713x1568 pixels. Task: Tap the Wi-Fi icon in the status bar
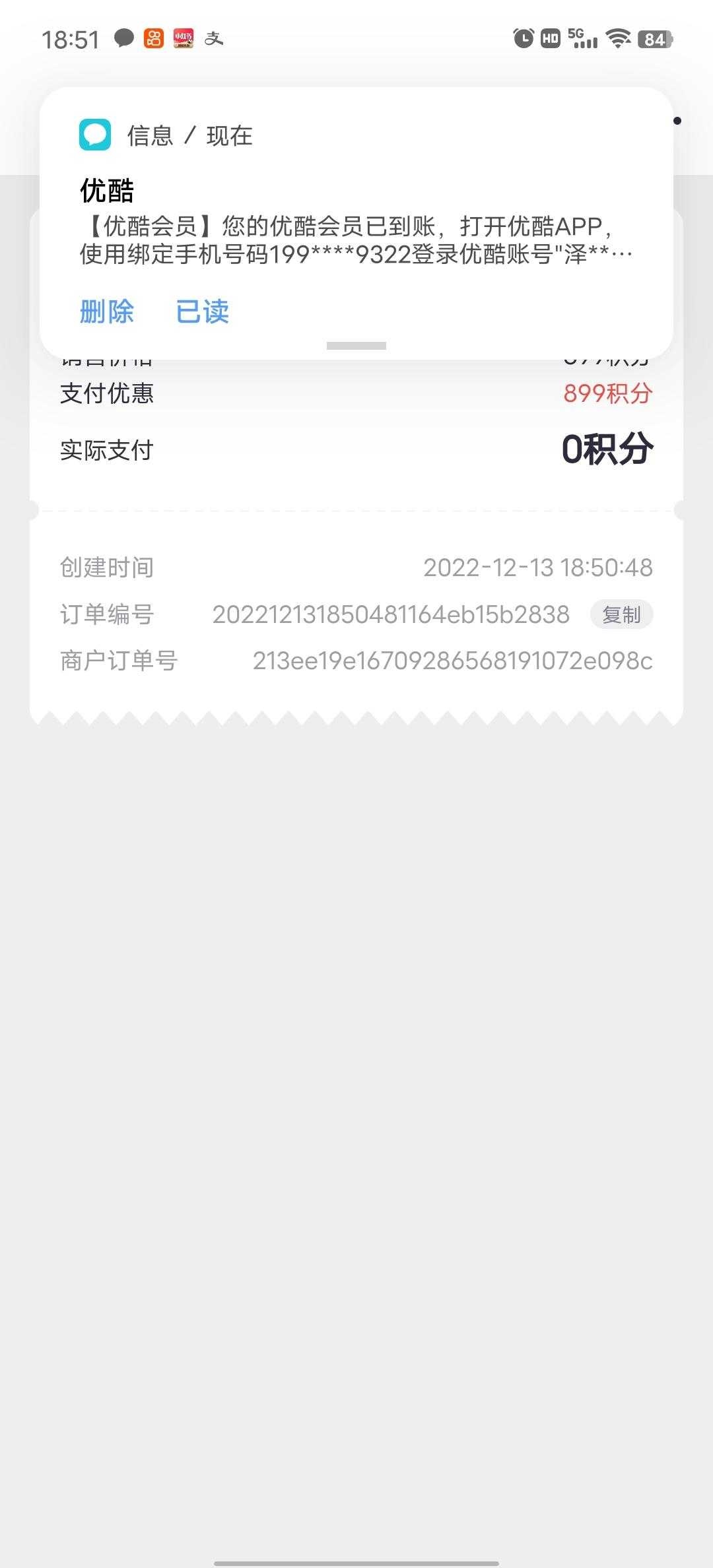619,40
